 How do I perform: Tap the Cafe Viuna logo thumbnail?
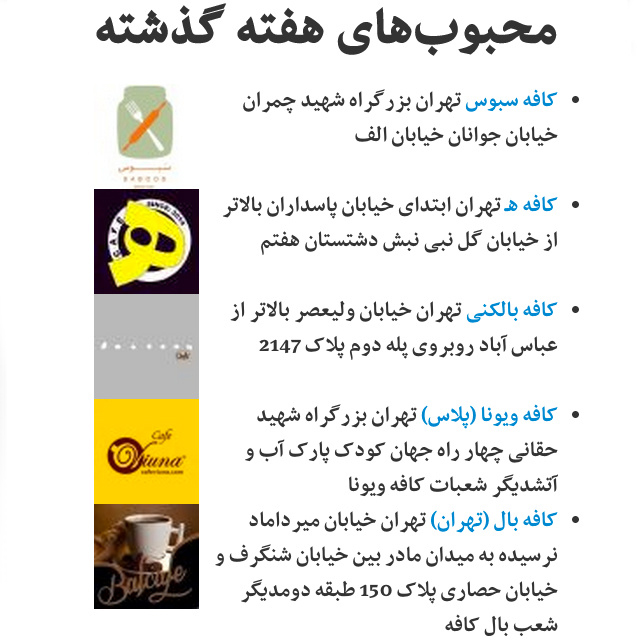coord(146,451)
